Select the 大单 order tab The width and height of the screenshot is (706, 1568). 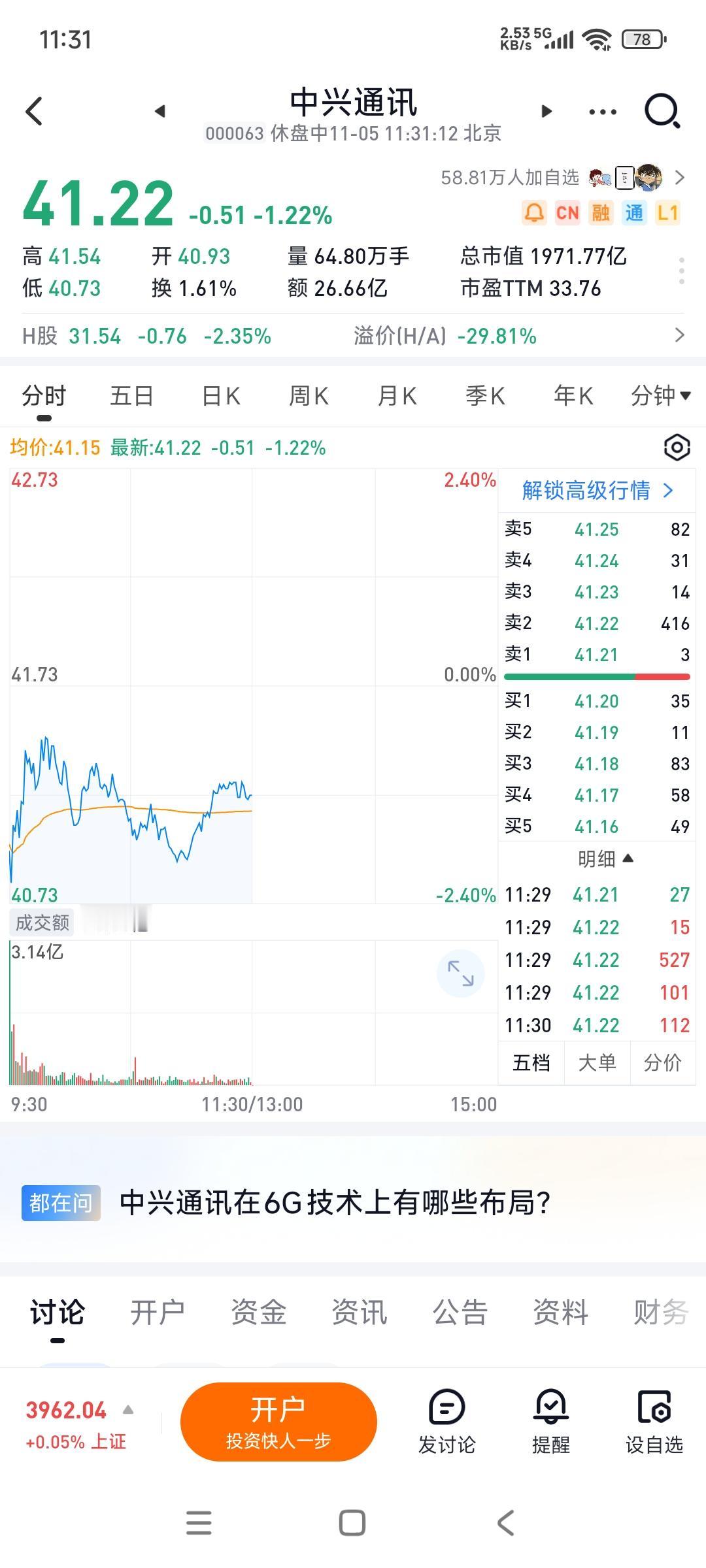tap(597, 1064)
